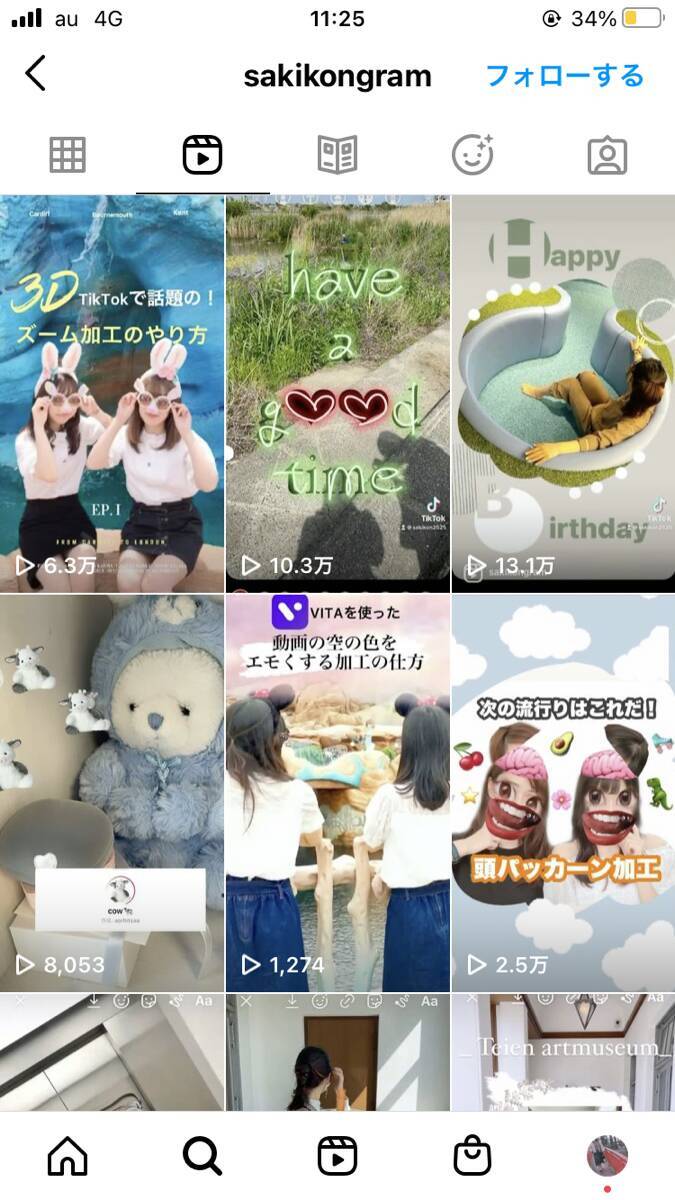Open the shop bag tab
Image resolution: width=675 pixels, height=1200 pixels.
coord(472,1157)
